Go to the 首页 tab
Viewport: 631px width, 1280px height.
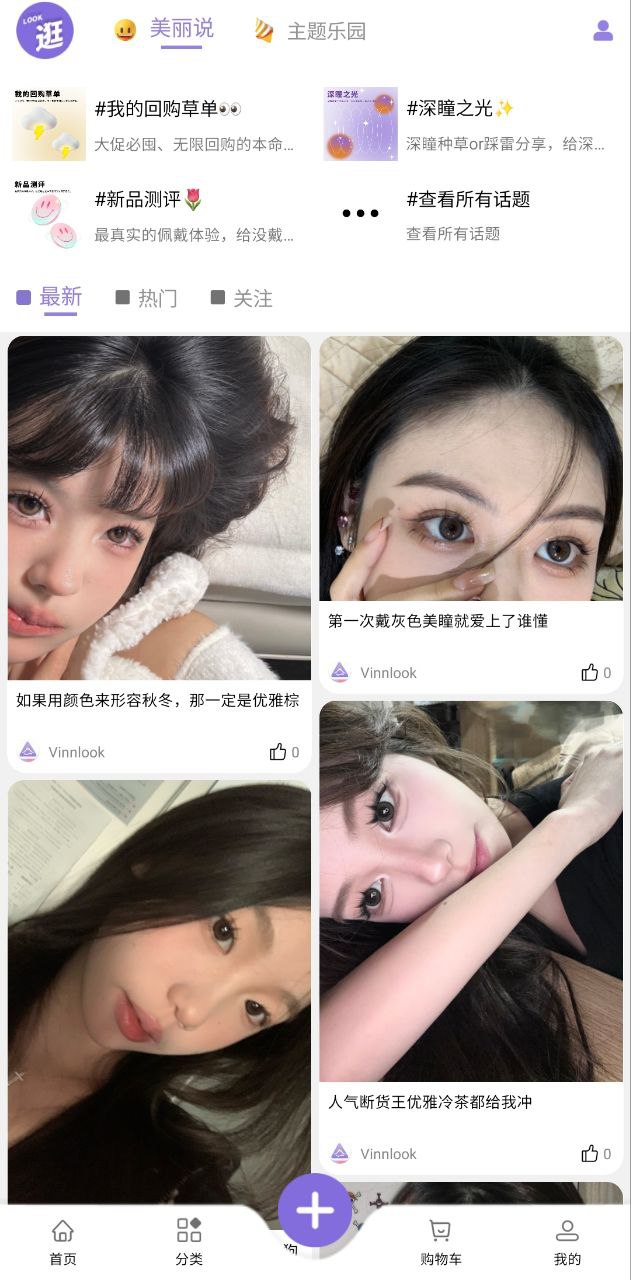coord(63,1242)
